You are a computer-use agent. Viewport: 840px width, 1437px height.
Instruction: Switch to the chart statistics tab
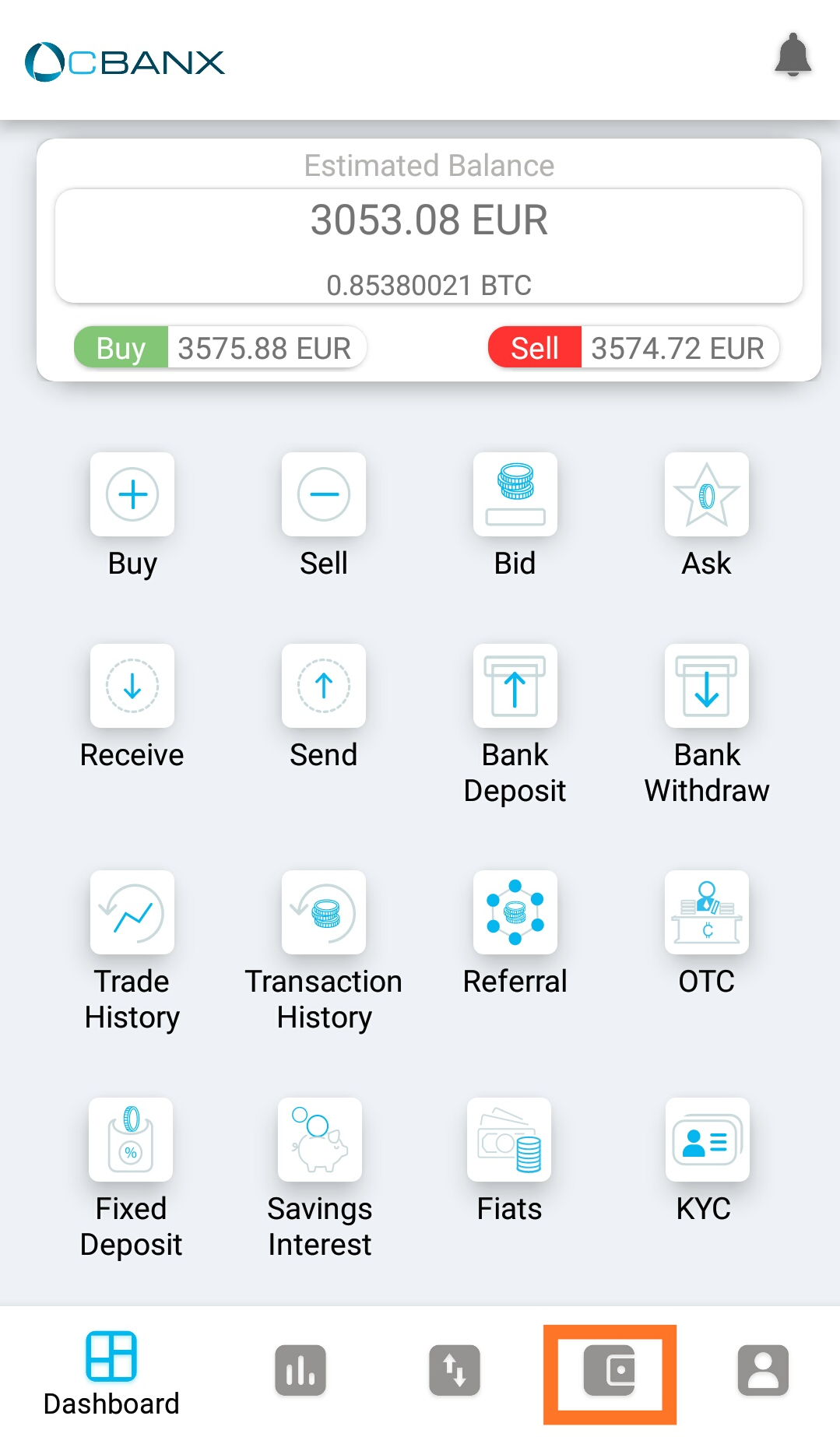[x=301, y=1371]
